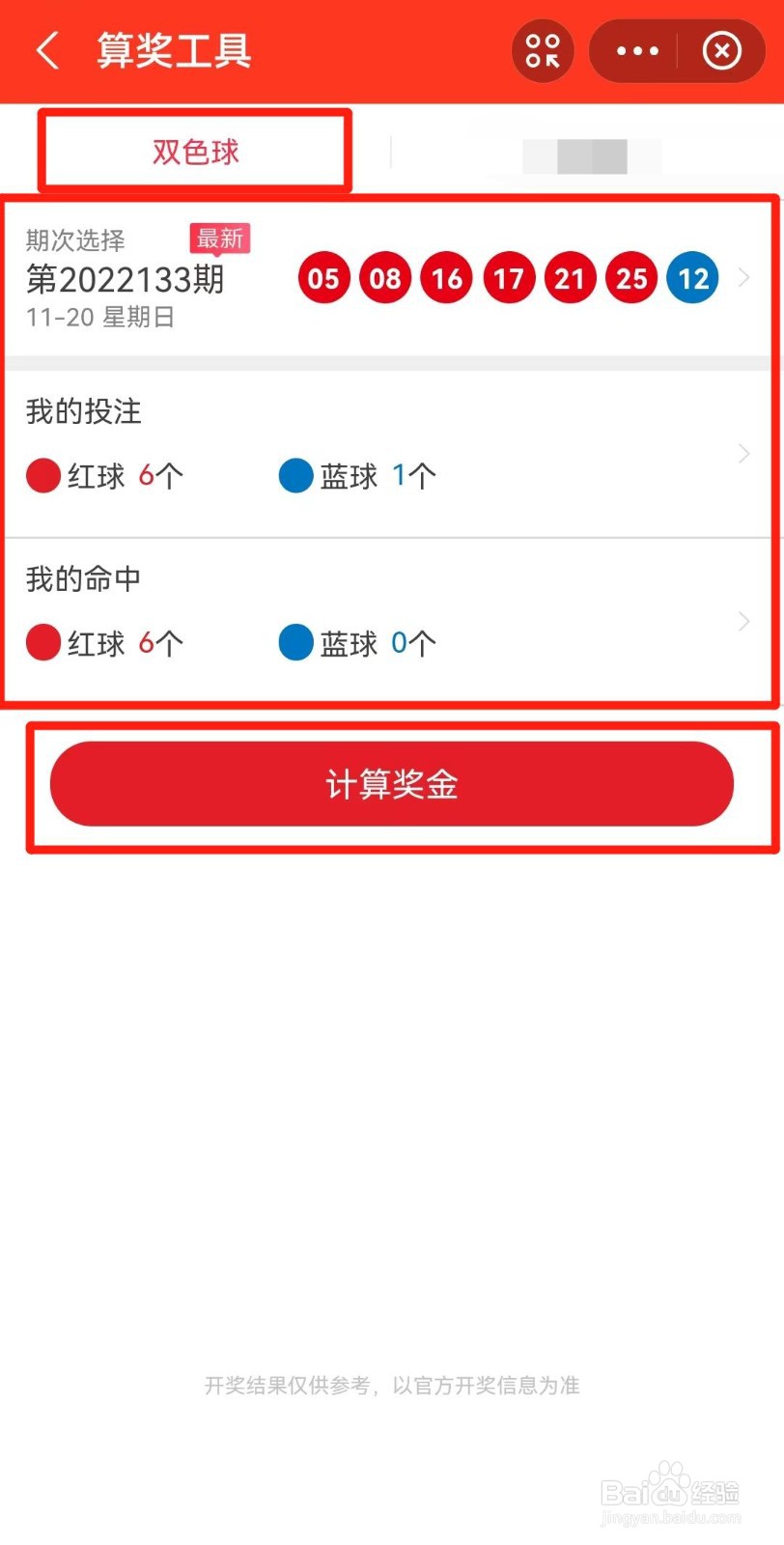Select the red ball 05

point(323,278)
